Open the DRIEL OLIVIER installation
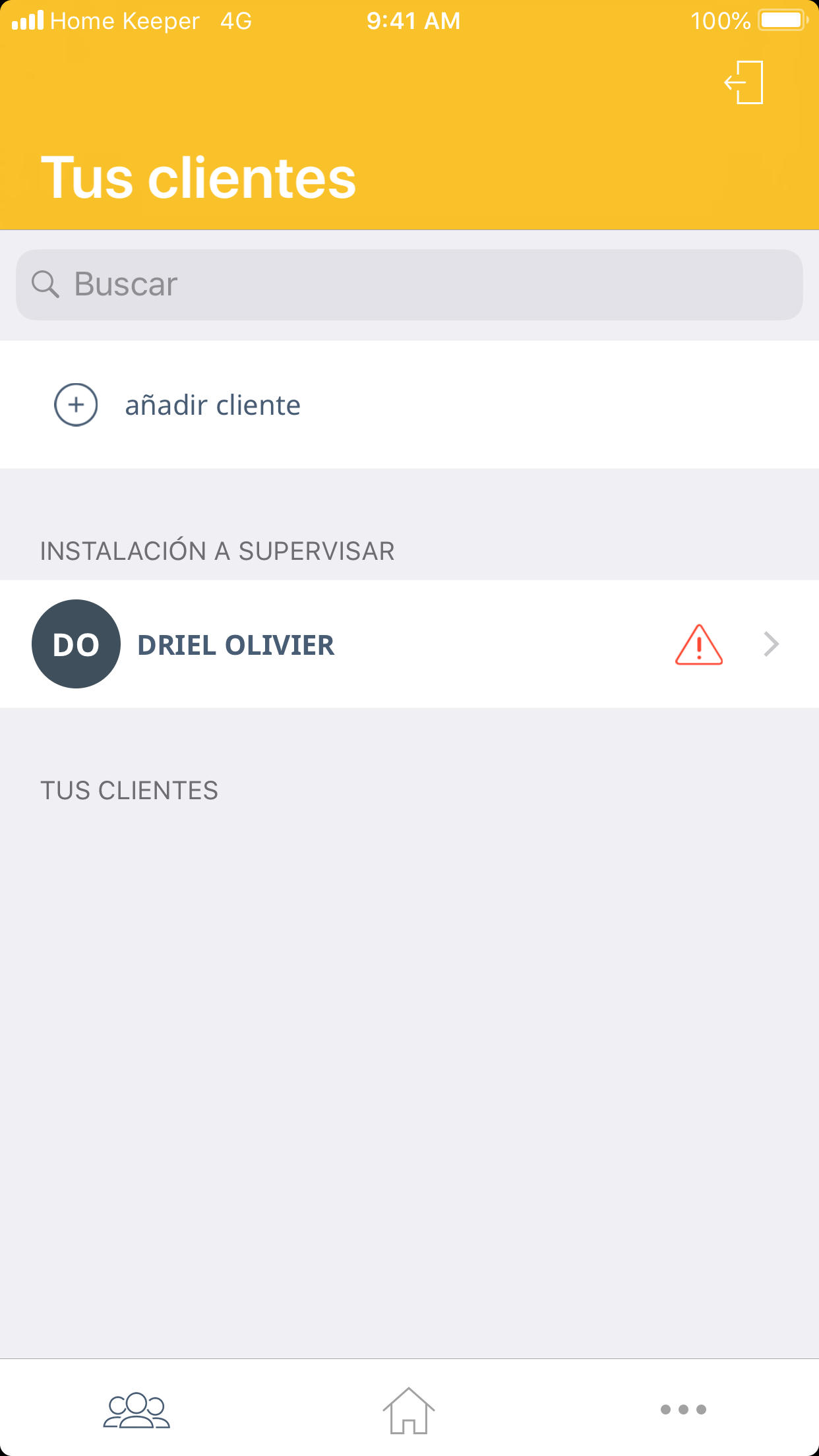The height and width of the screenshot is (1456, 819). (x=409, y=644)
